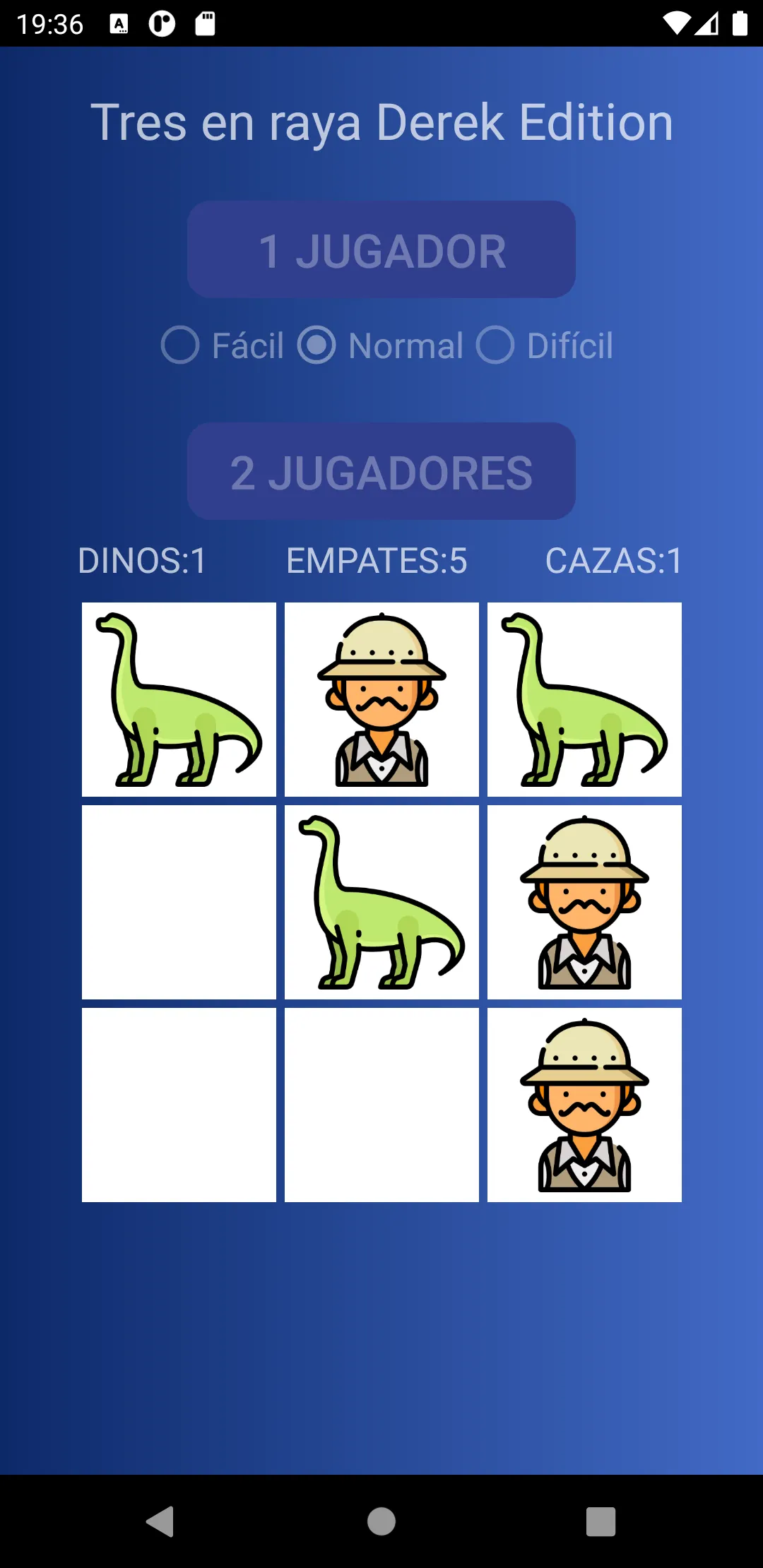Viewport: 763px width, 1568px height.
Task: Tap the empty middle-left board cell
Action: coord(179,902)
